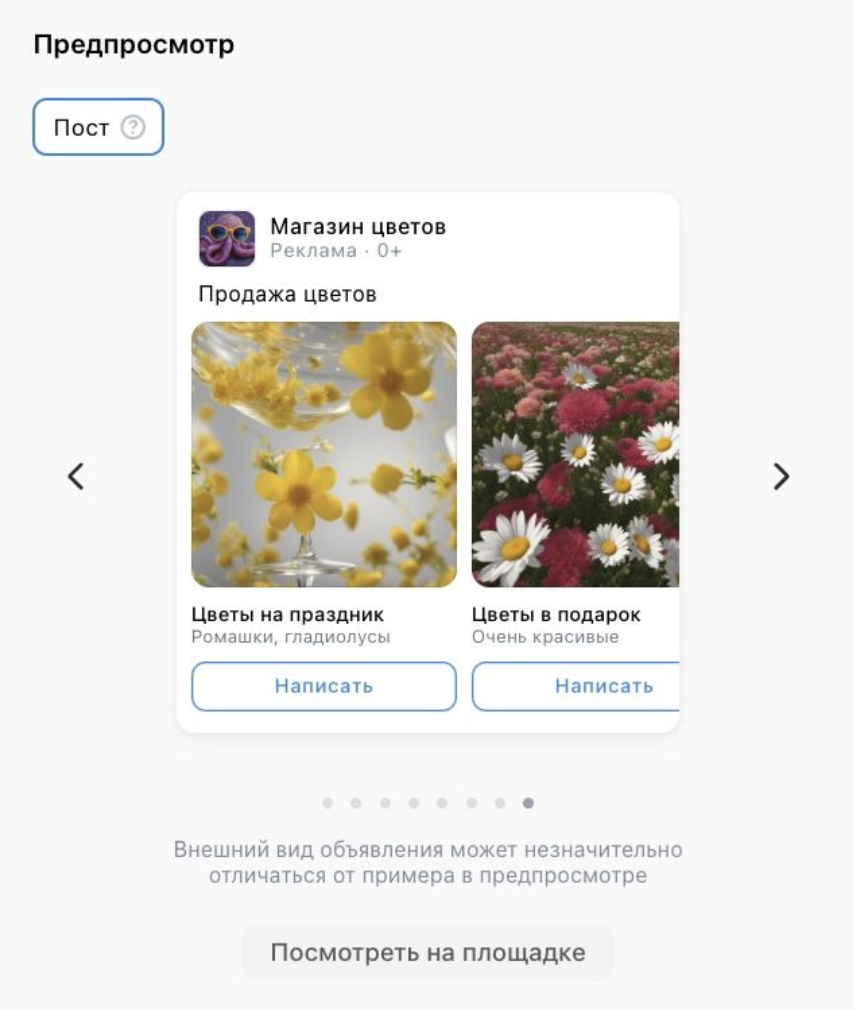Select the Пост format chip
Image resolution: width=854 pixels, height=1010 pixels.
[81, 128]
